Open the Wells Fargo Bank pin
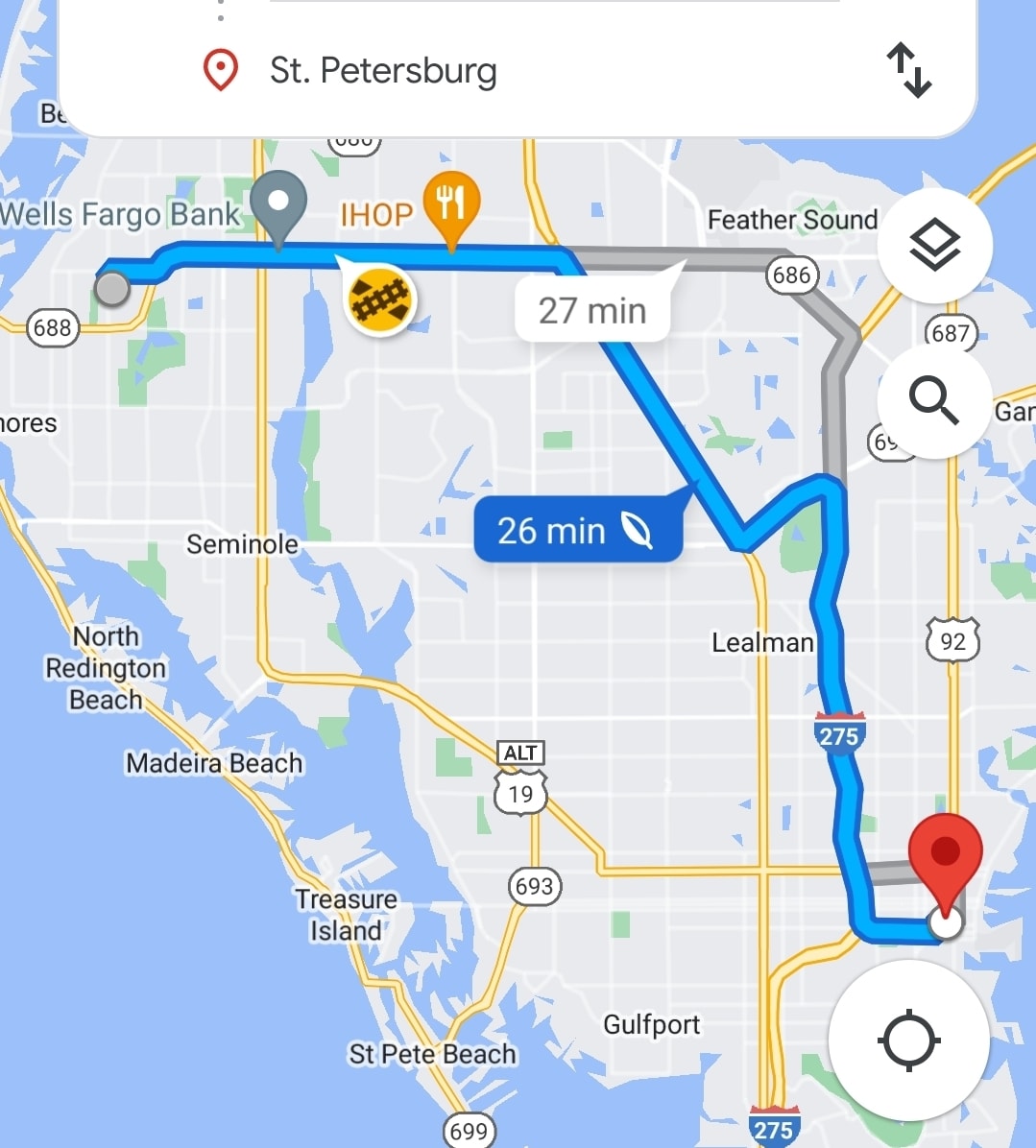 click(278, 203)
